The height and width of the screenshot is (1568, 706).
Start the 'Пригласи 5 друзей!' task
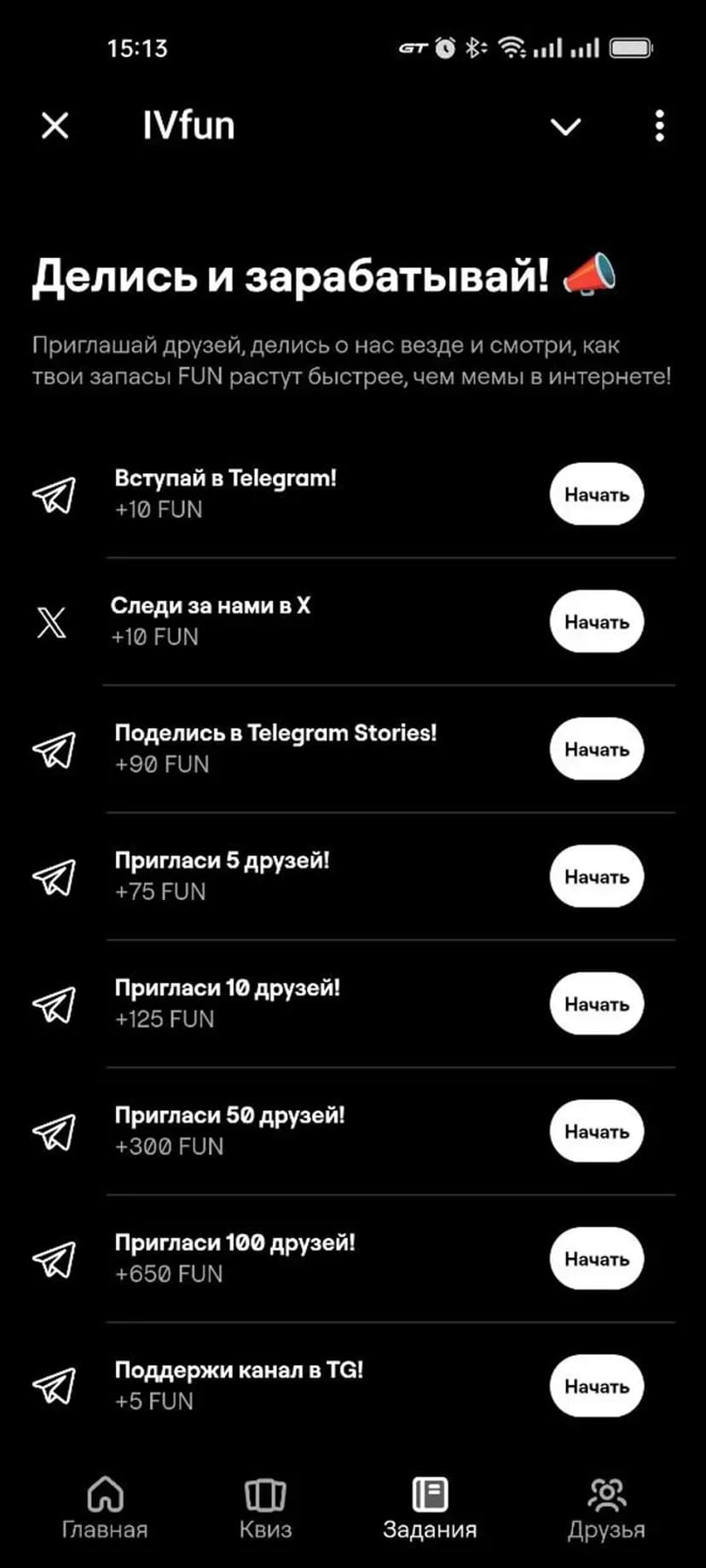coord(596,876)
